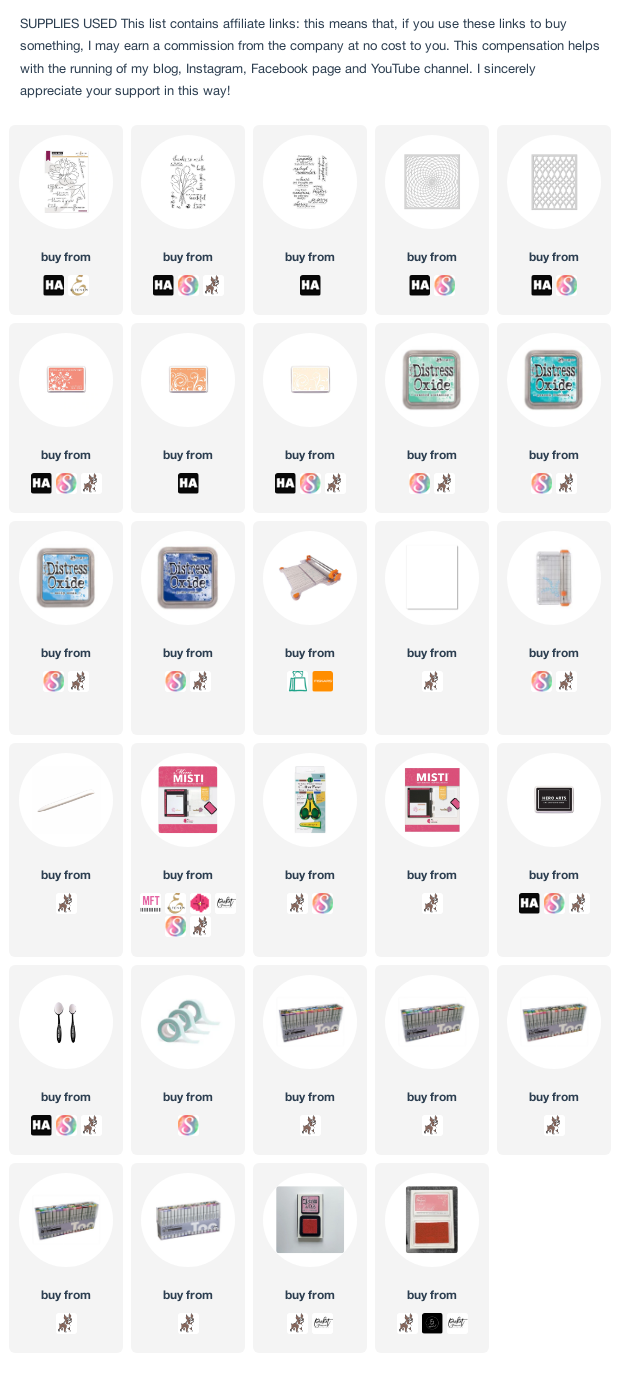
Task: Open the orange store link under rotary trimmer
Action: [322, 681]
